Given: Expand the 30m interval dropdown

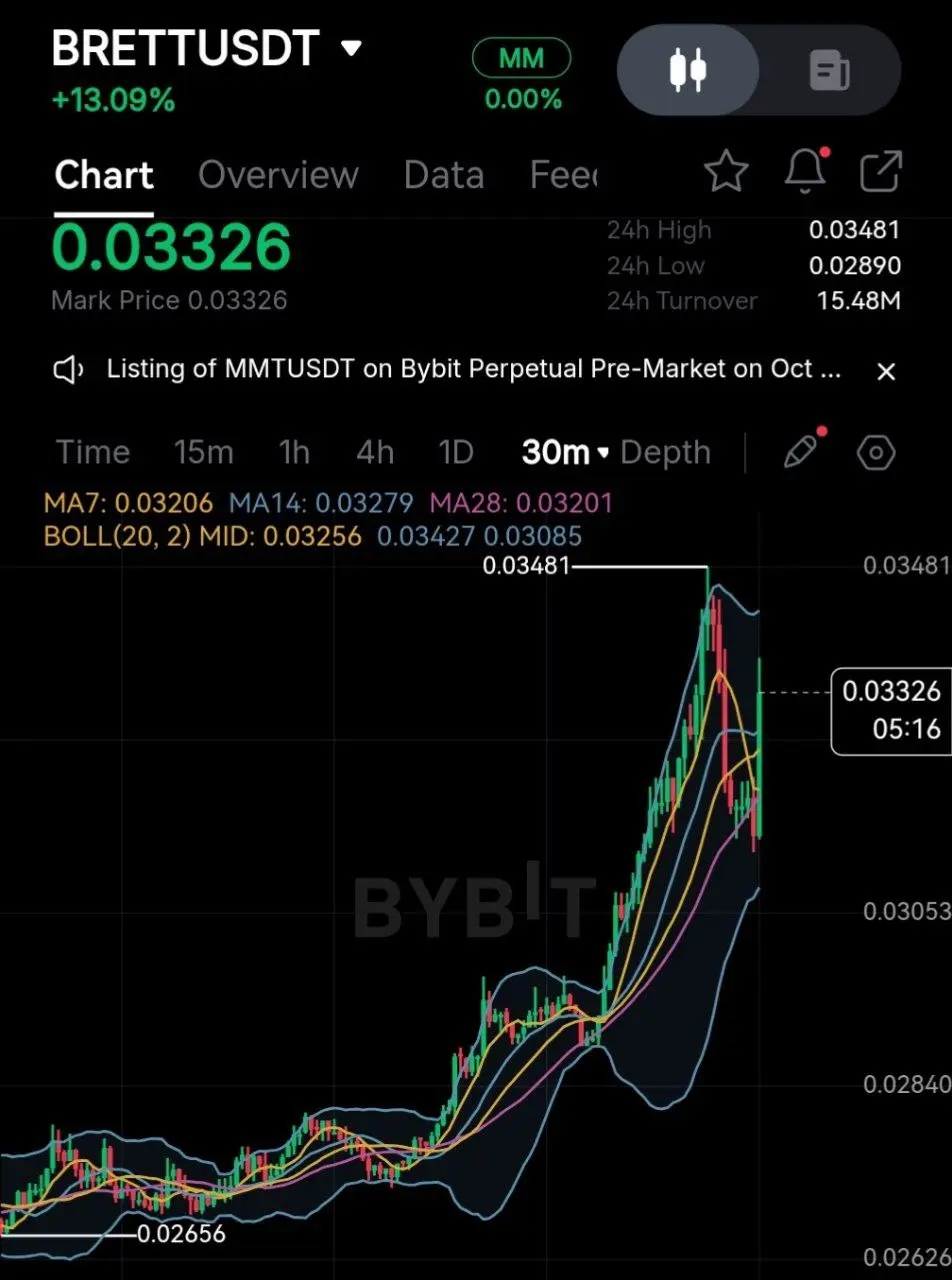Looking at the screenshot, I should pyautogui.click(x=565, y=452).
